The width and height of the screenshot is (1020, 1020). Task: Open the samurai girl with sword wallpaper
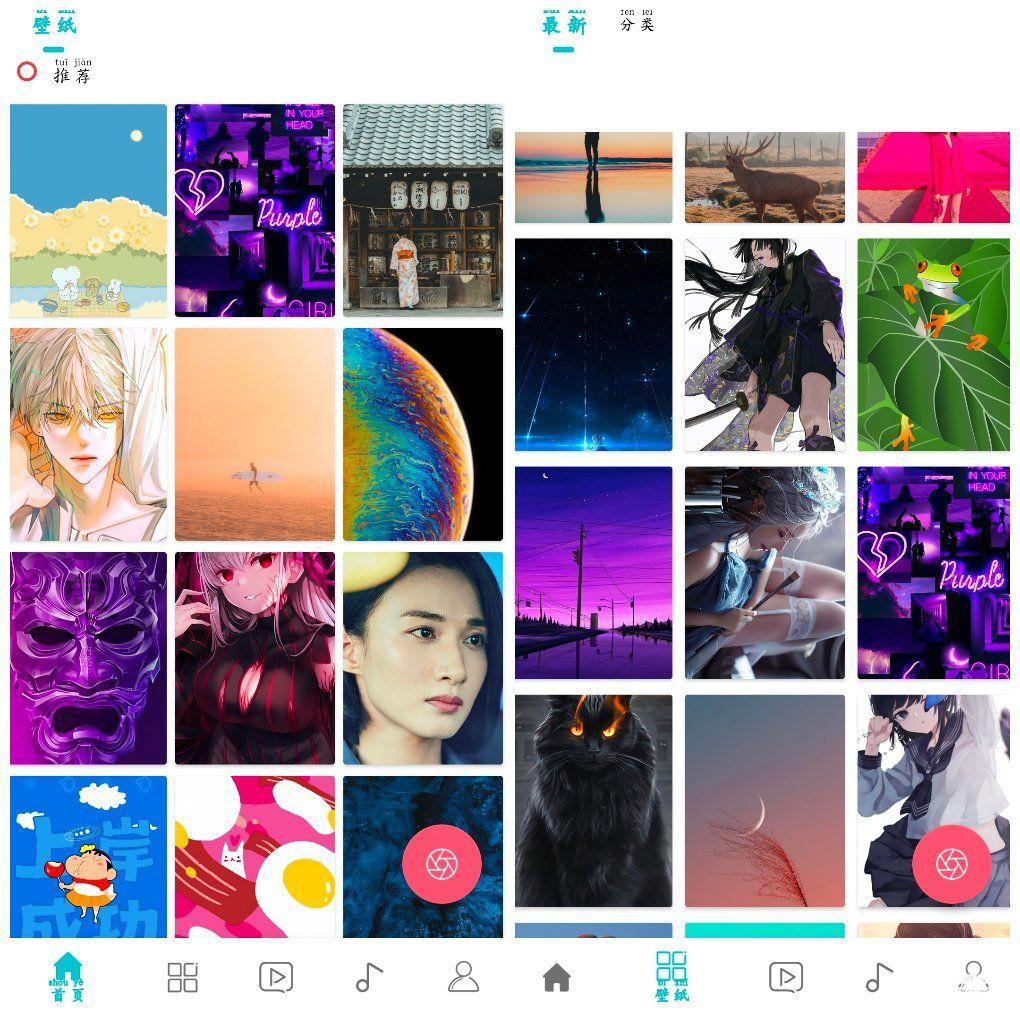click(764, 344)
